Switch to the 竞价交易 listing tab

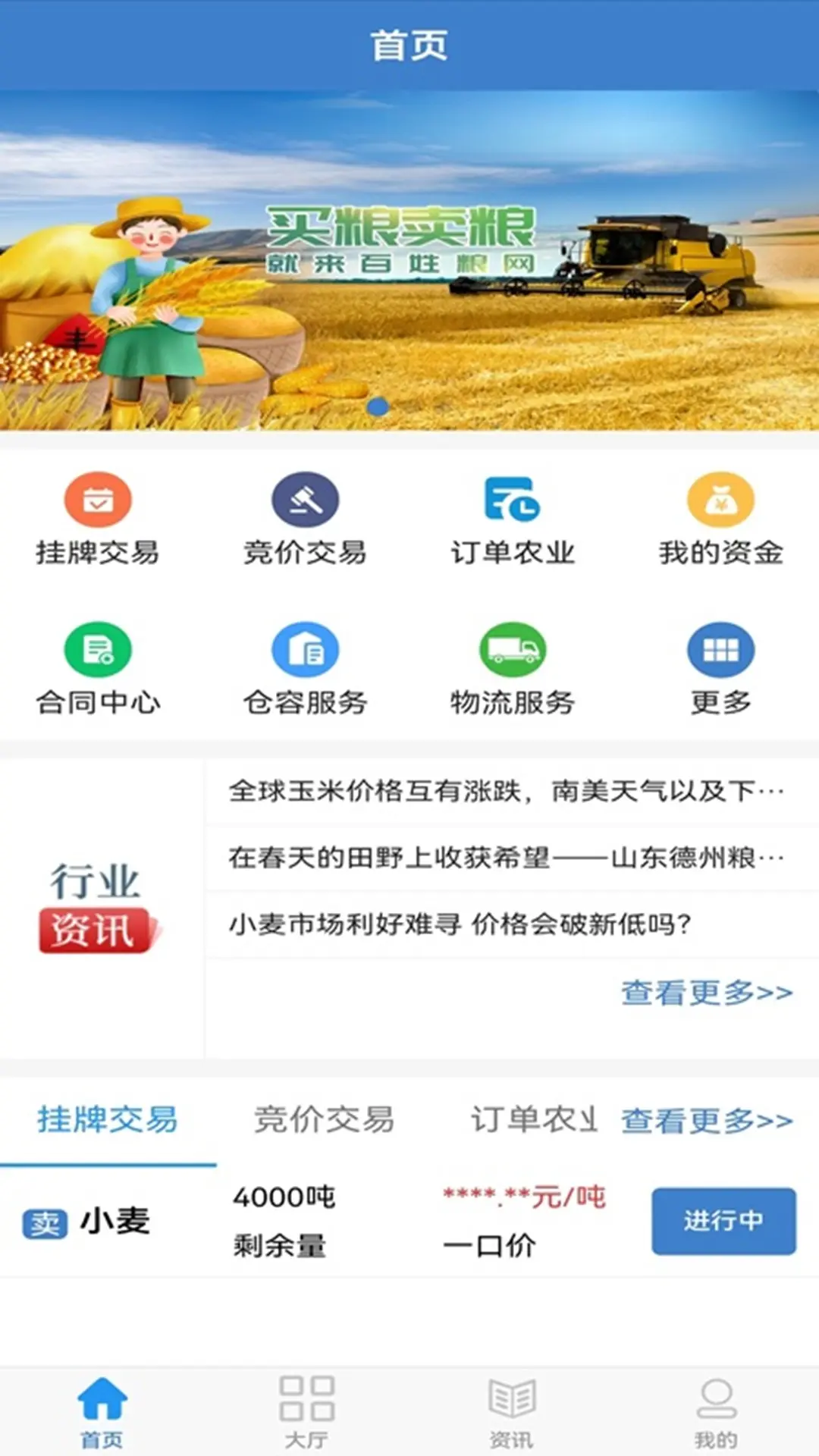pyautogui.click(x=324, y=1120)
